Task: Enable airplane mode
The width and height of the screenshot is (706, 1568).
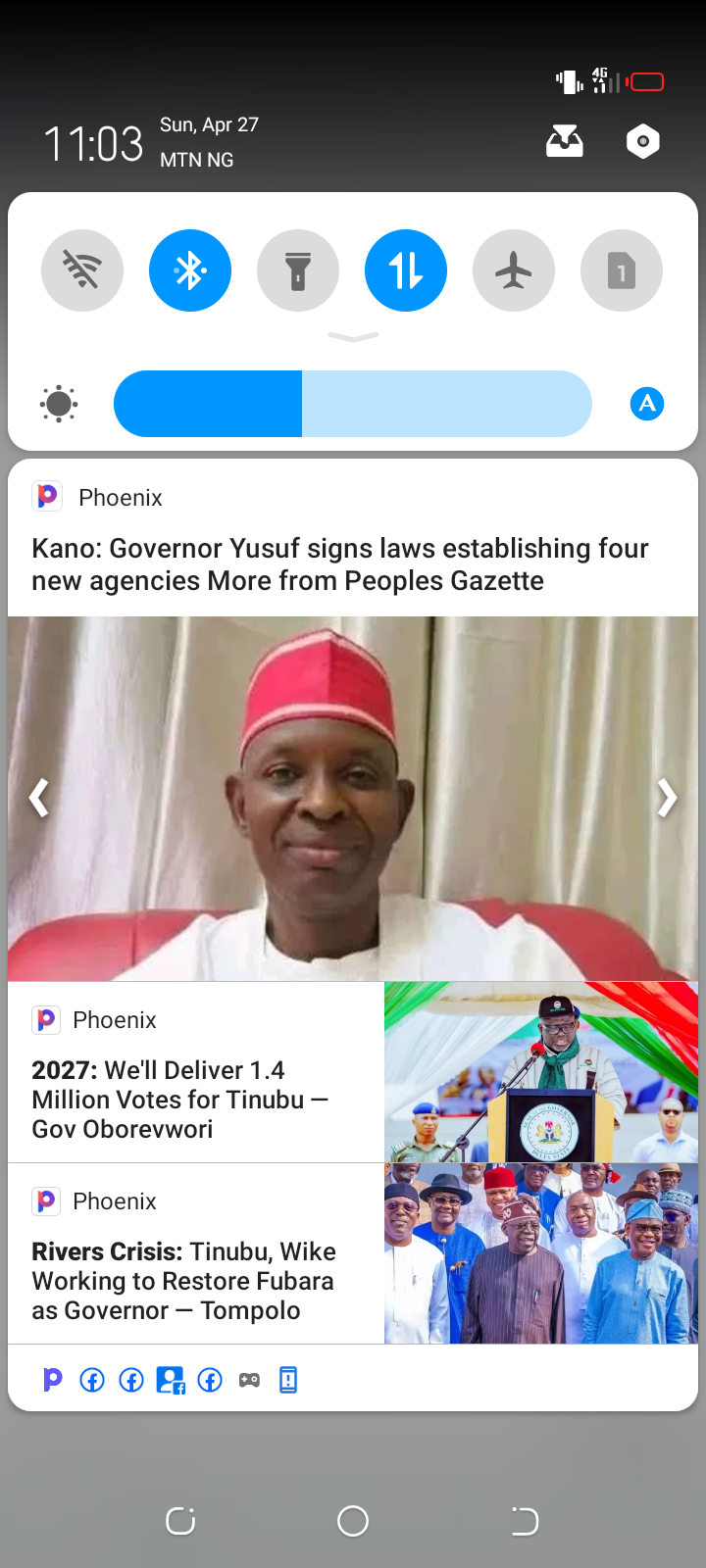Action: 513,269
